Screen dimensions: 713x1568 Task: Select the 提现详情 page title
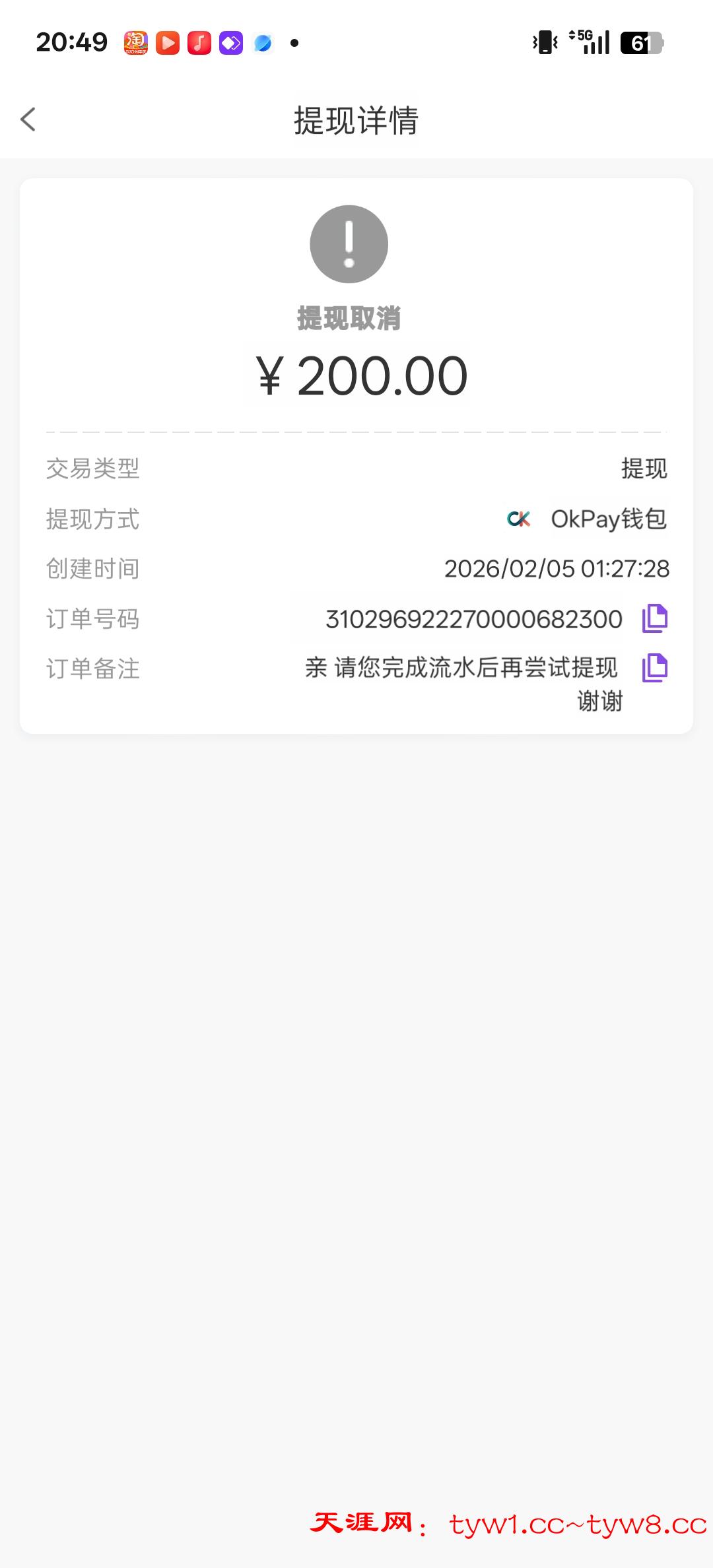(356, 121)
